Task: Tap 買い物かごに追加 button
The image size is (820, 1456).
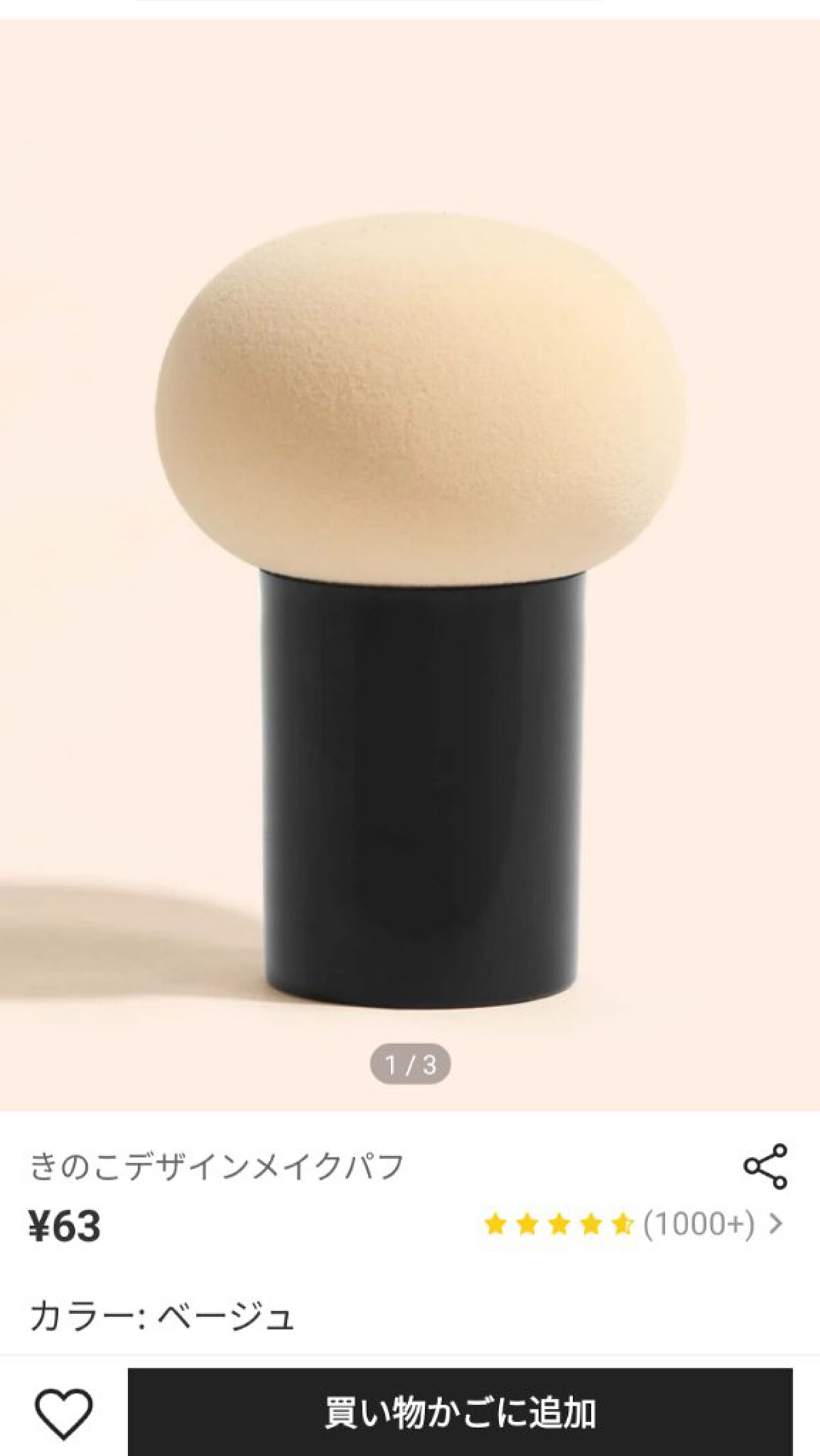Action: [x=460, y=1412]
